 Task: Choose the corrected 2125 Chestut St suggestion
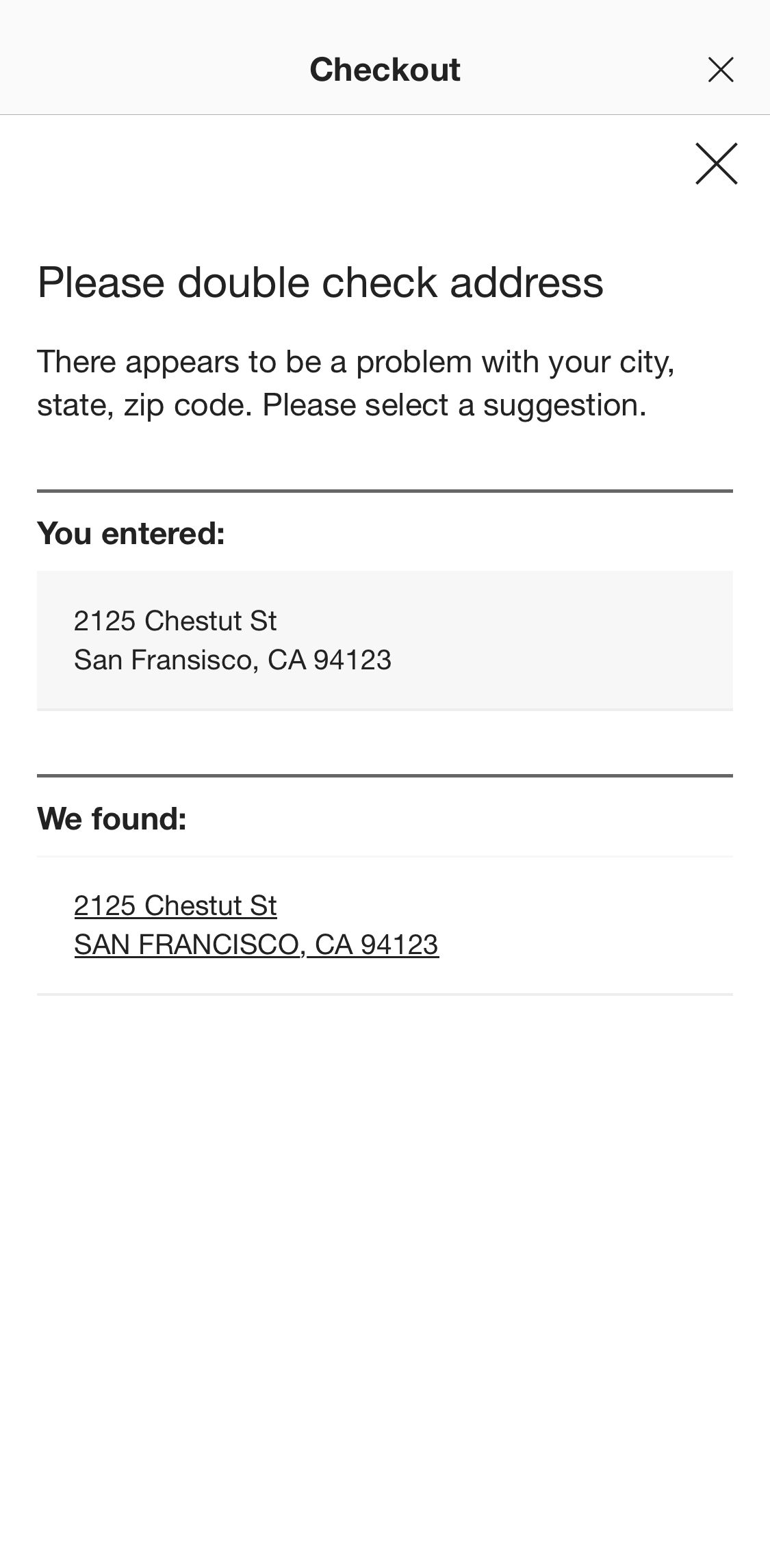click(x=175, y=904)
